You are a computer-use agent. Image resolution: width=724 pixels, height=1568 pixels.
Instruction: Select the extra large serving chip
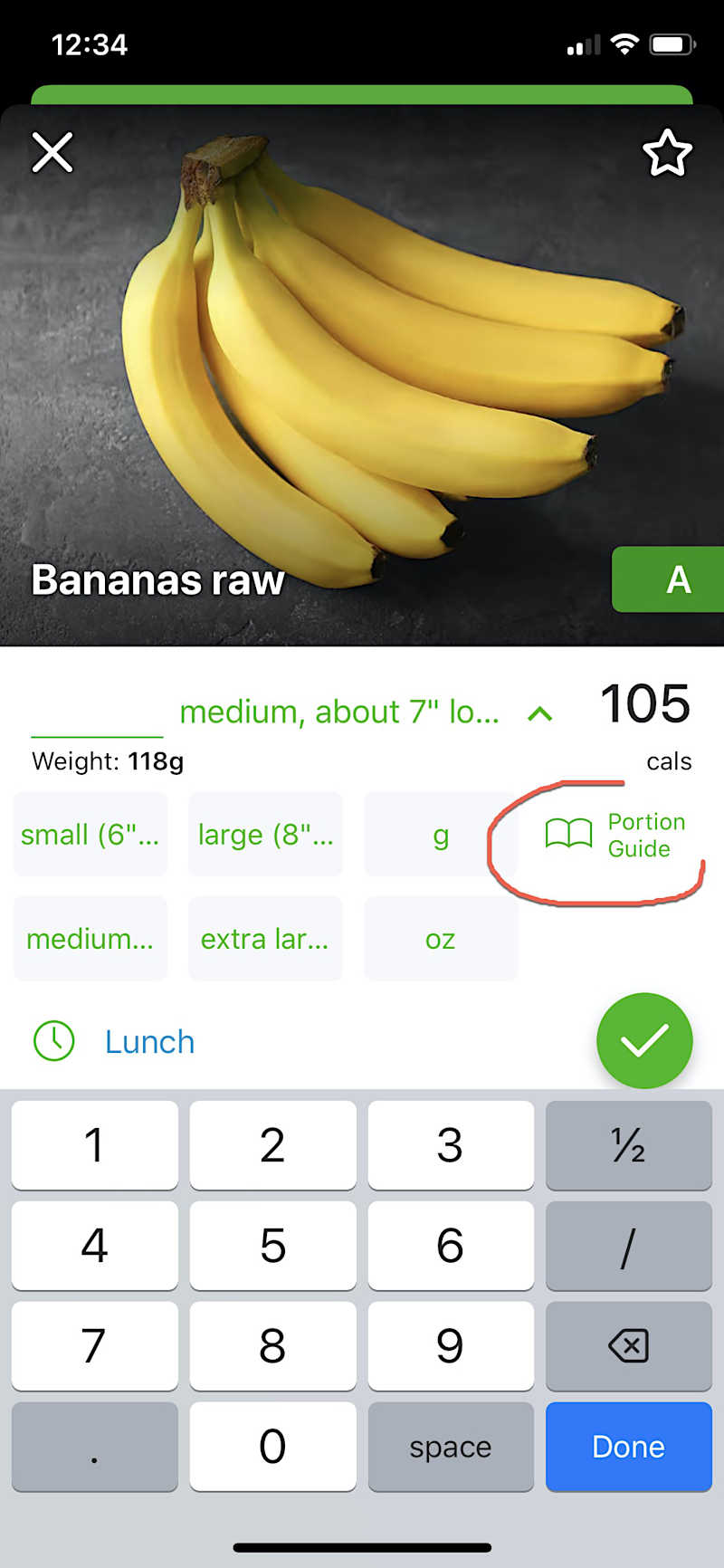tap(265, 939)
